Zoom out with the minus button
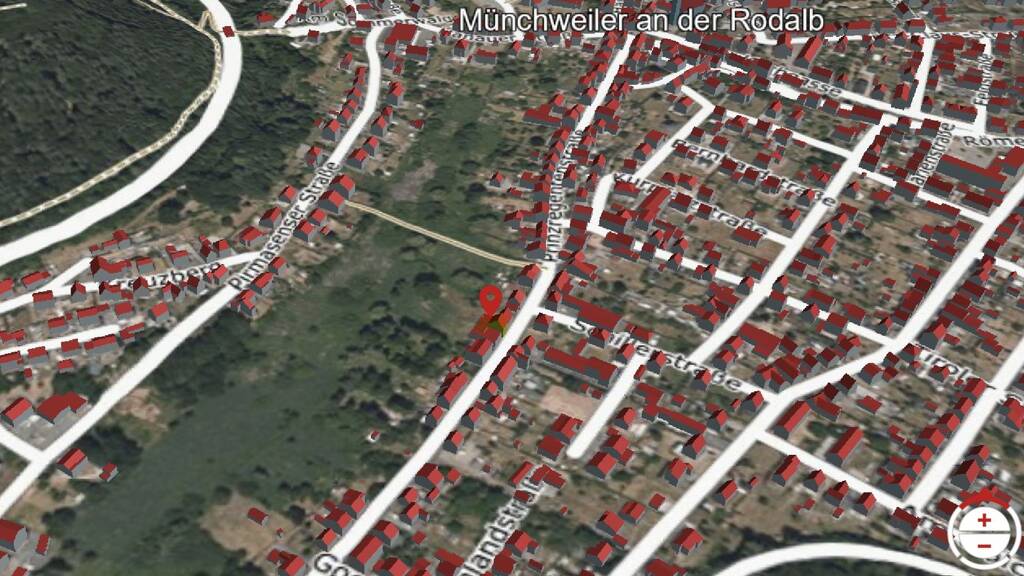 pos(984,546)
